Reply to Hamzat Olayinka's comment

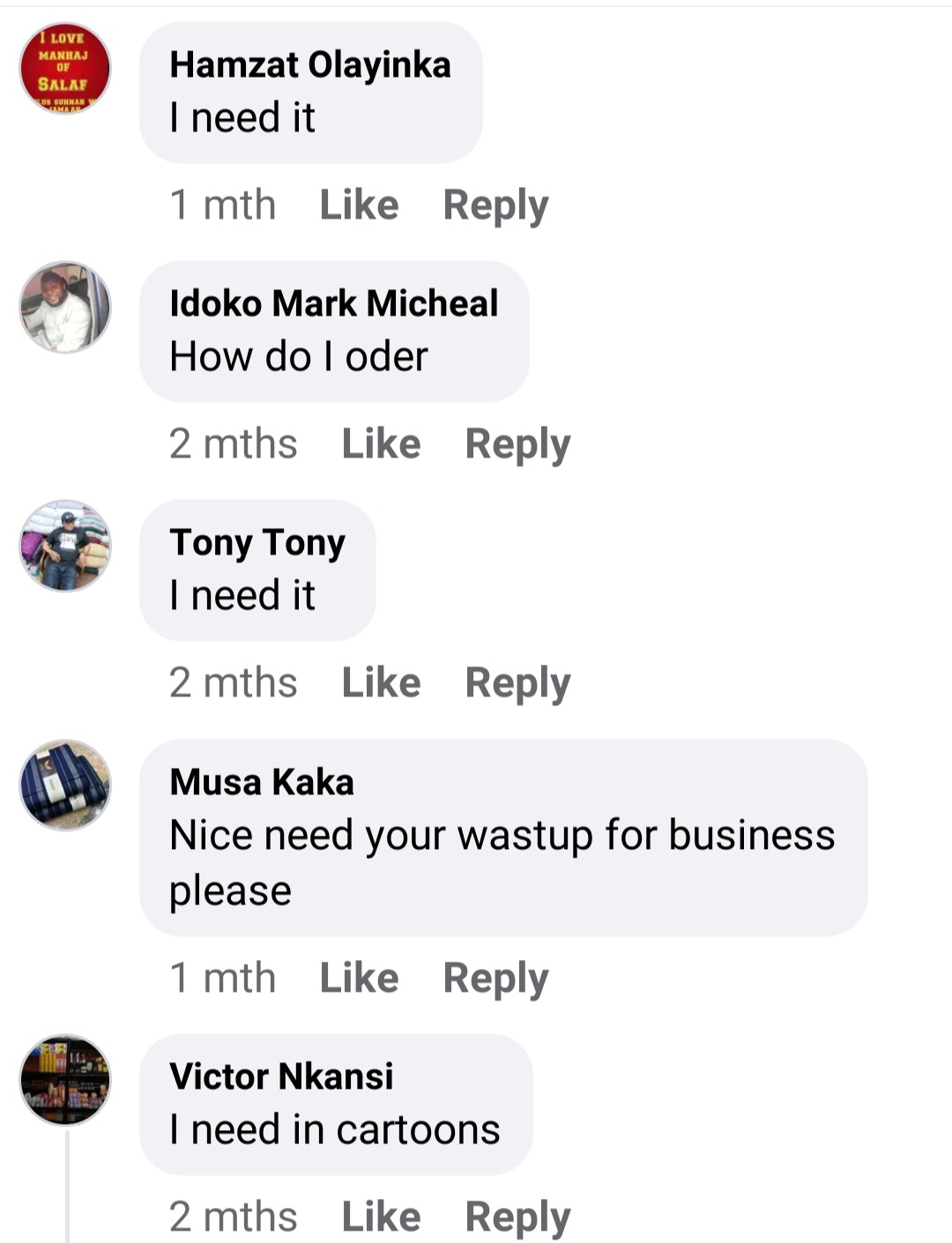[x=495, y=205]
